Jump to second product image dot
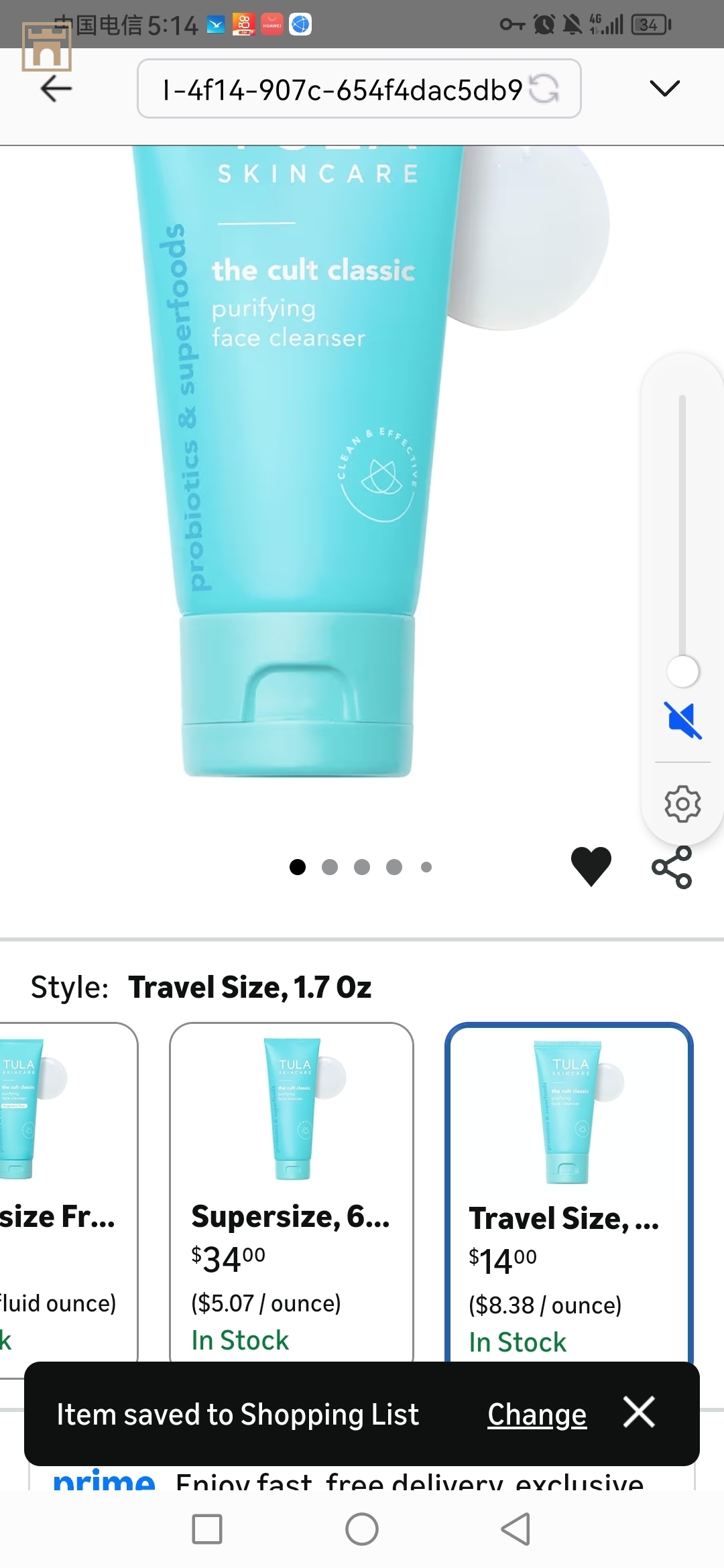 330,867
